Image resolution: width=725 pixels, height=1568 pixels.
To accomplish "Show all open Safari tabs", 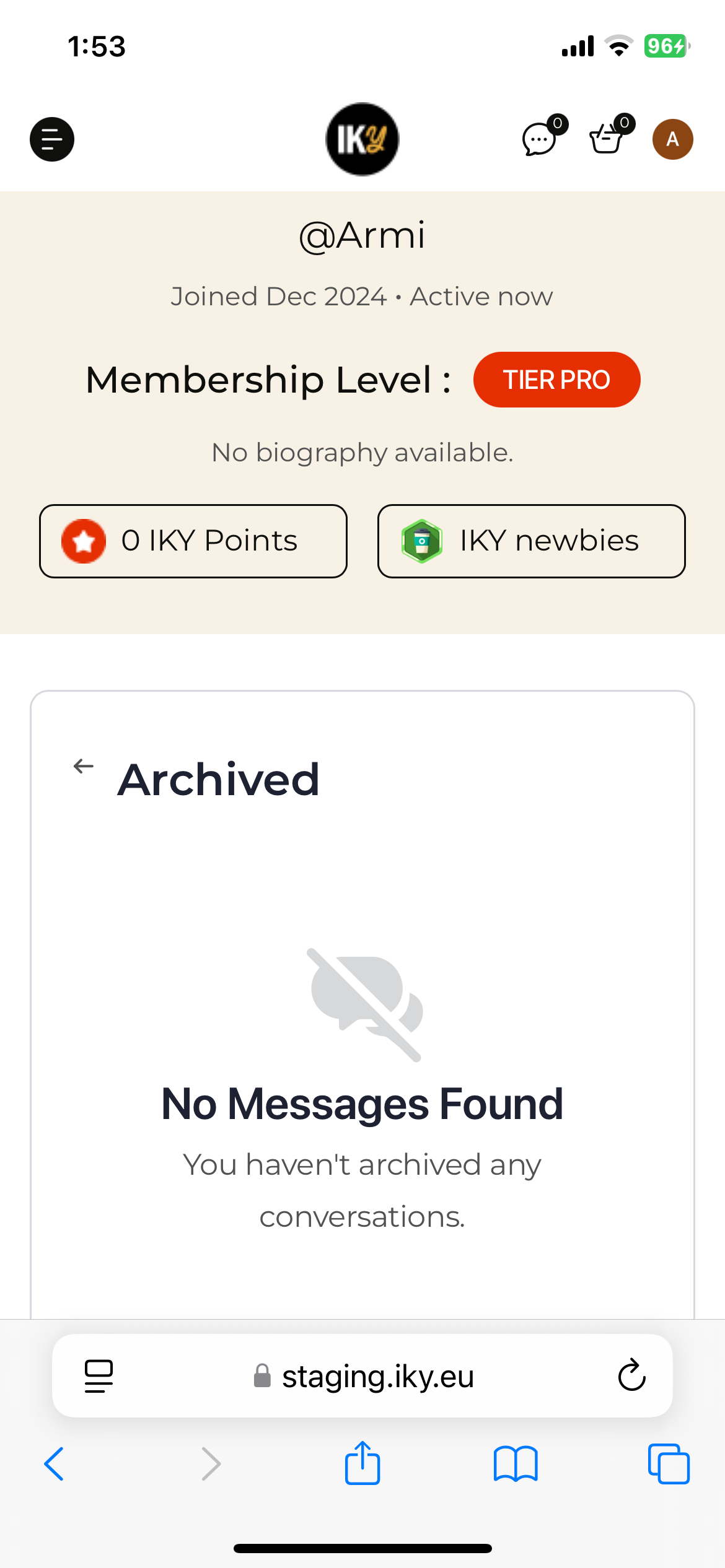I will point(669,1464).
